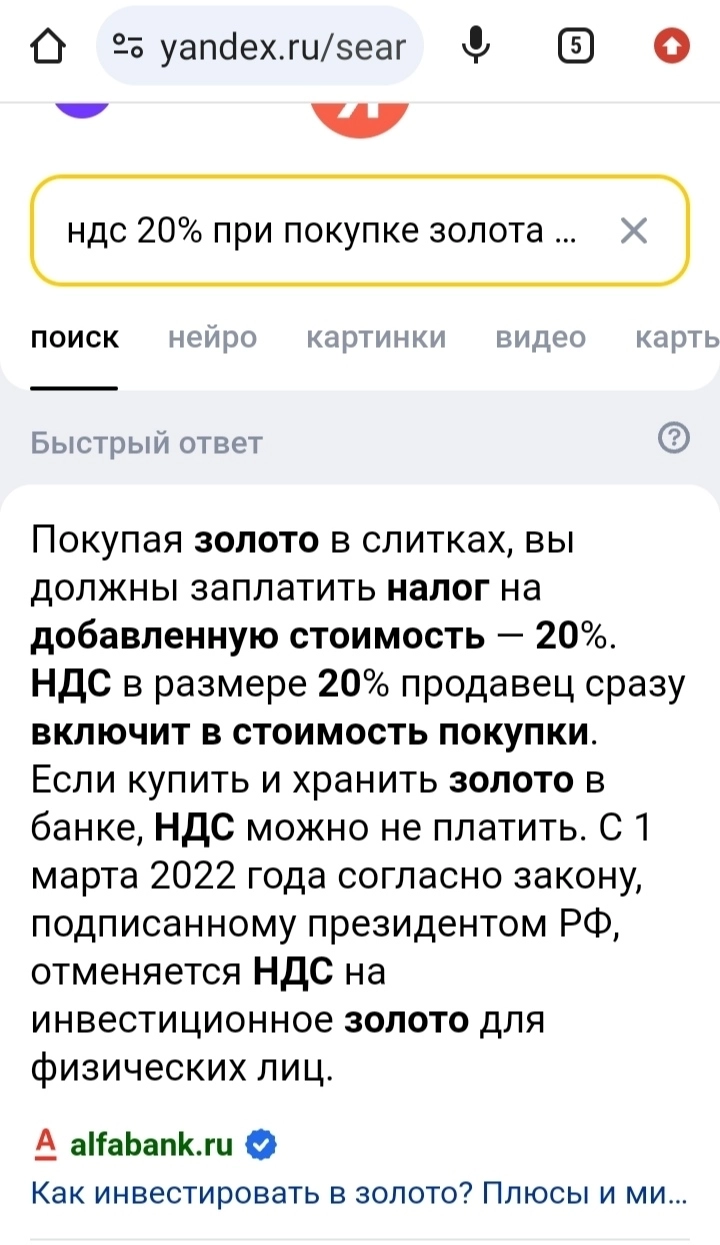This screenshot has height=1245, width=720.
Task: Open the article Как инвестировать в золото
Action: (360, 1192)
